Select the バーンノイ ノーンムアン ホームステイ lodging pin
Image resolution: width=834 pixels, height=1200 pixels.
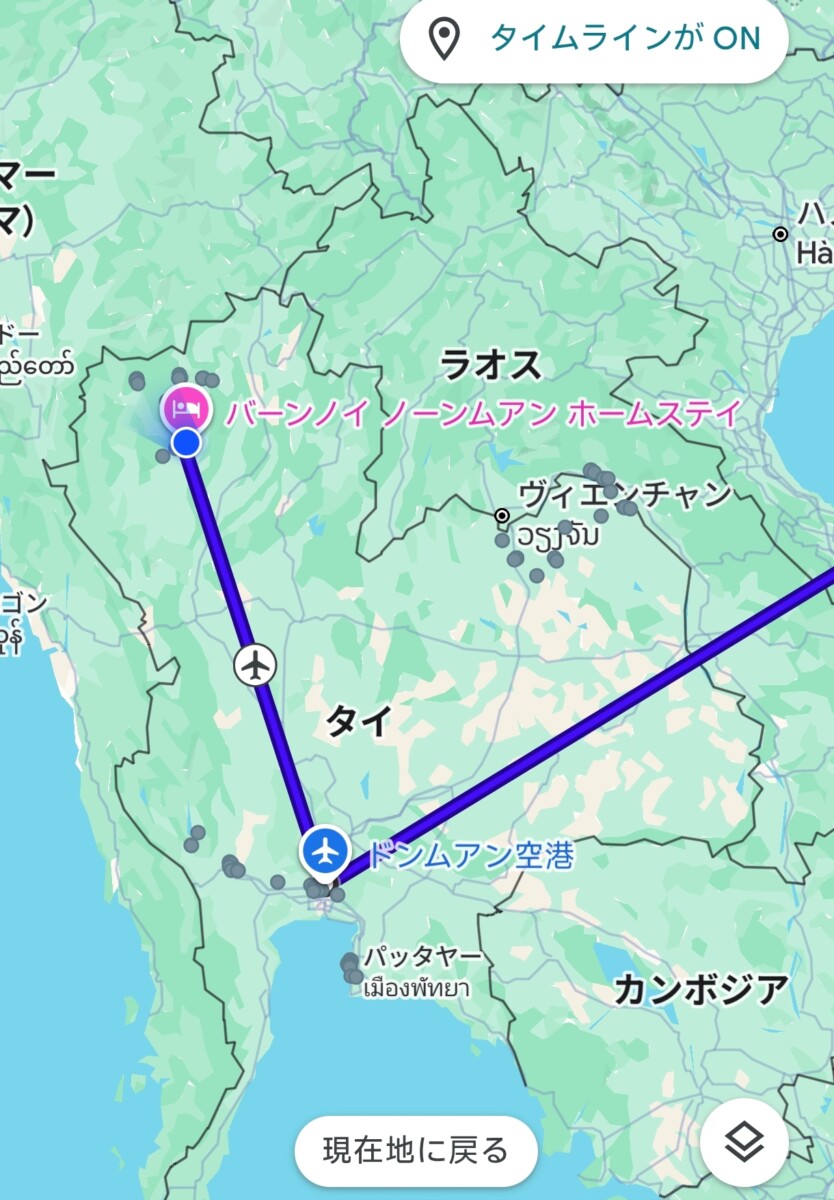[x=186, y=409]
